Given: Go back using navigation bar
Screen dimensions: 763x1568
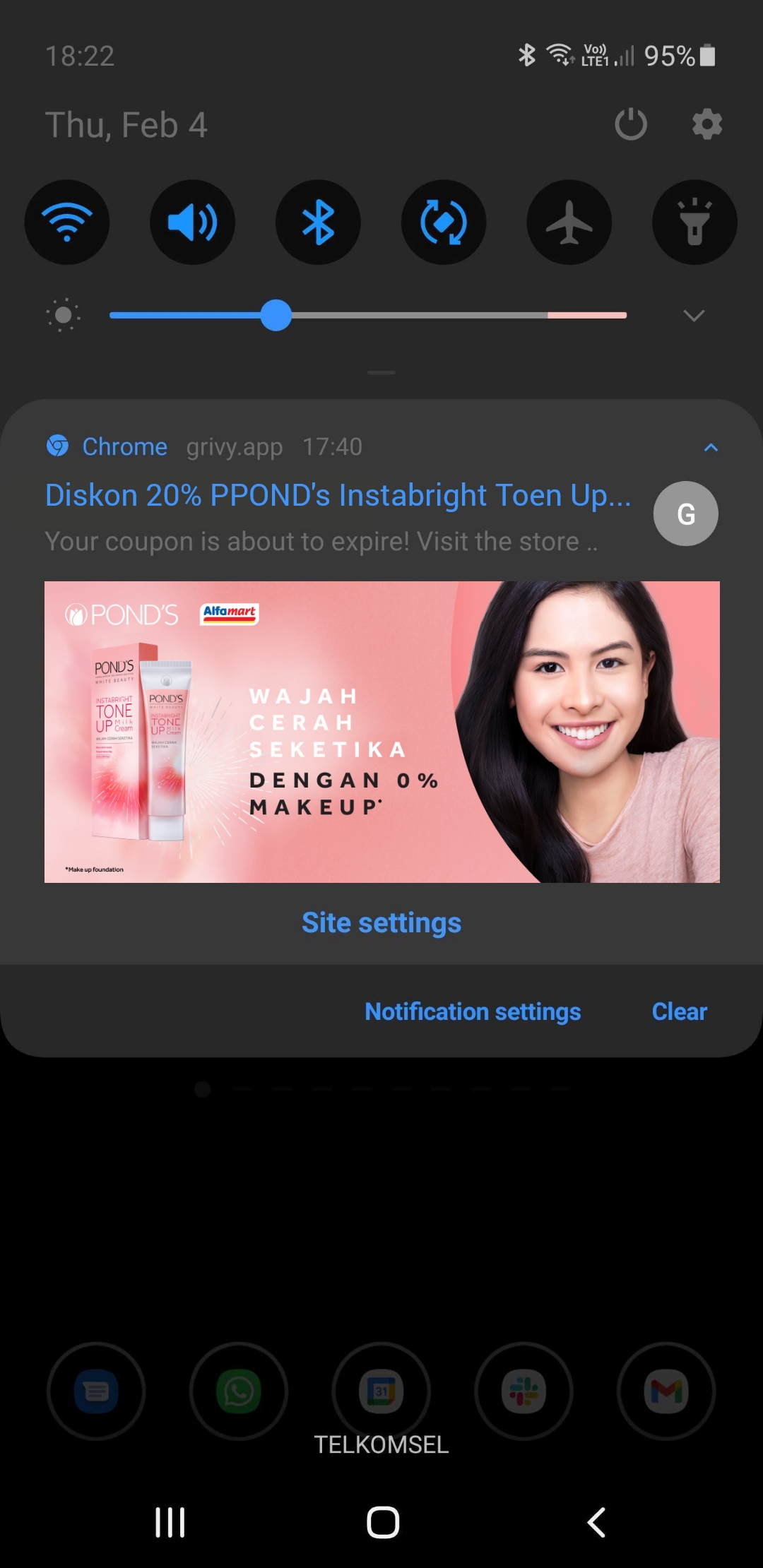Looking at the screenshot, I should click(596, 1522).
